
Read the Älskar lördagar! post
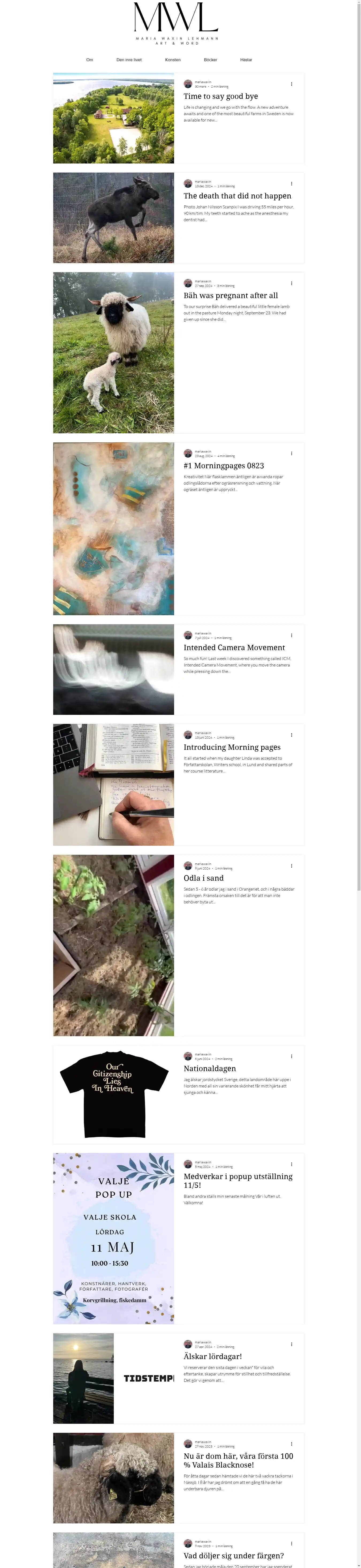click(213, 1357)
